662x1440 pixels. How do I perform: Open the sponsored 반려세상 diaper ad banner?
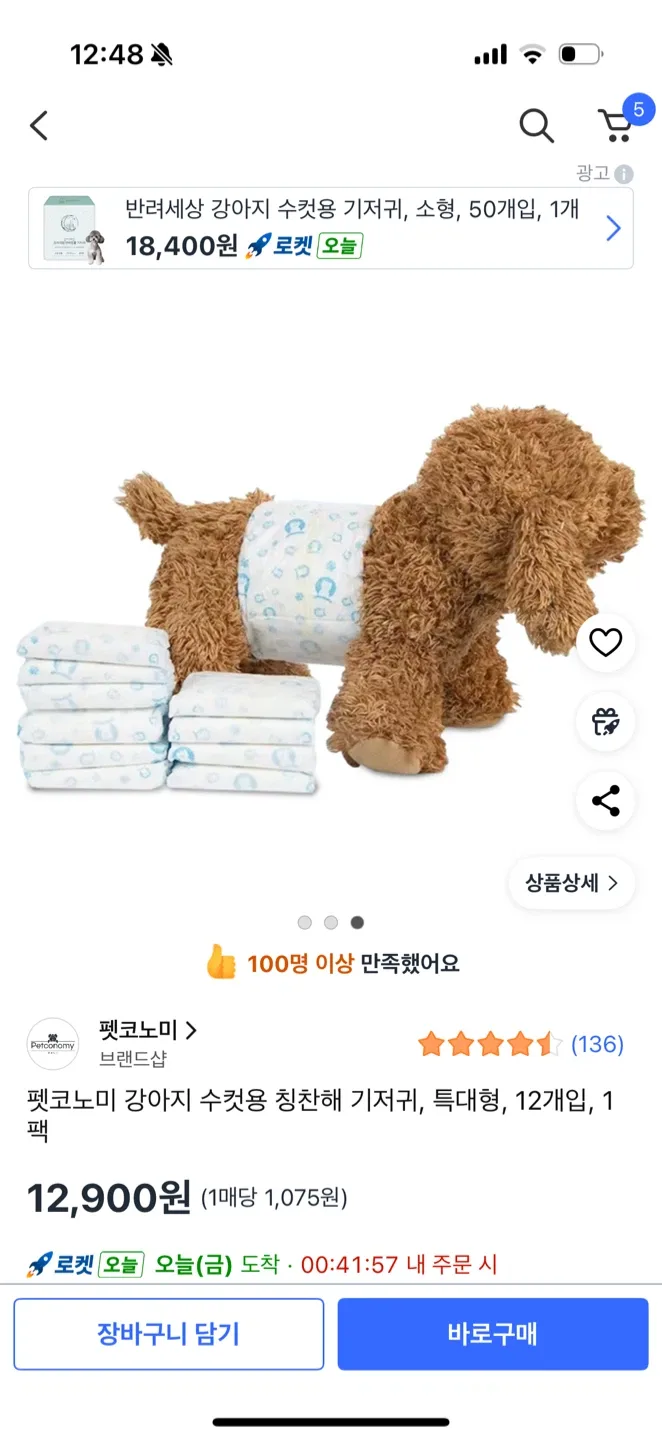coord(330,229)
